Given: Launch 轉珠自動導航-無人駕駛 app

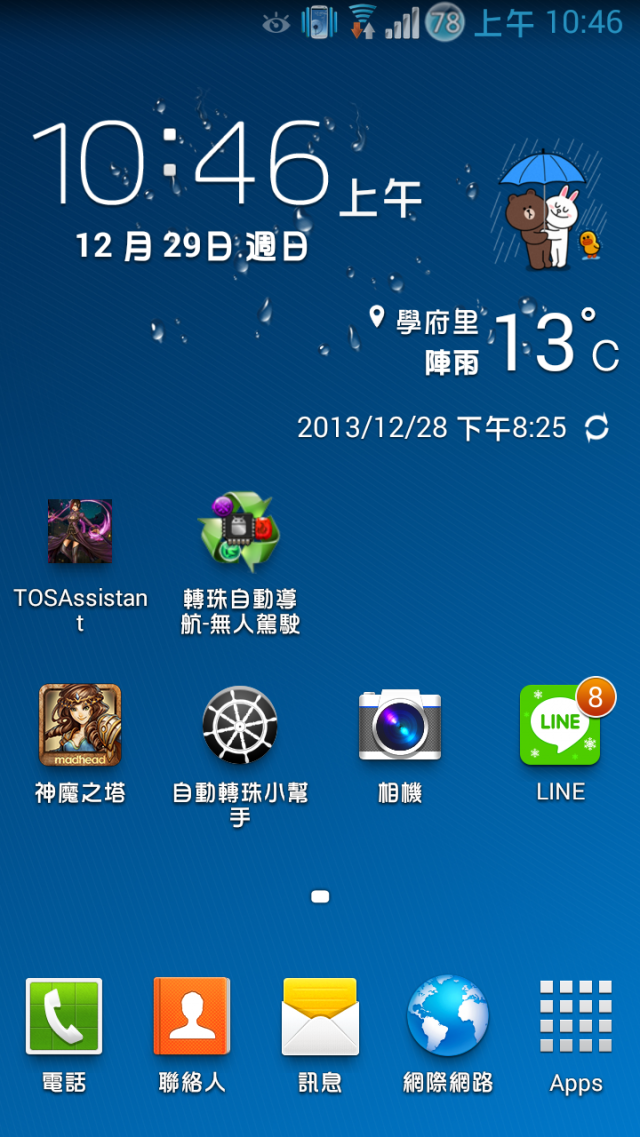Looking at the screenshot, I should click(240, 531).
